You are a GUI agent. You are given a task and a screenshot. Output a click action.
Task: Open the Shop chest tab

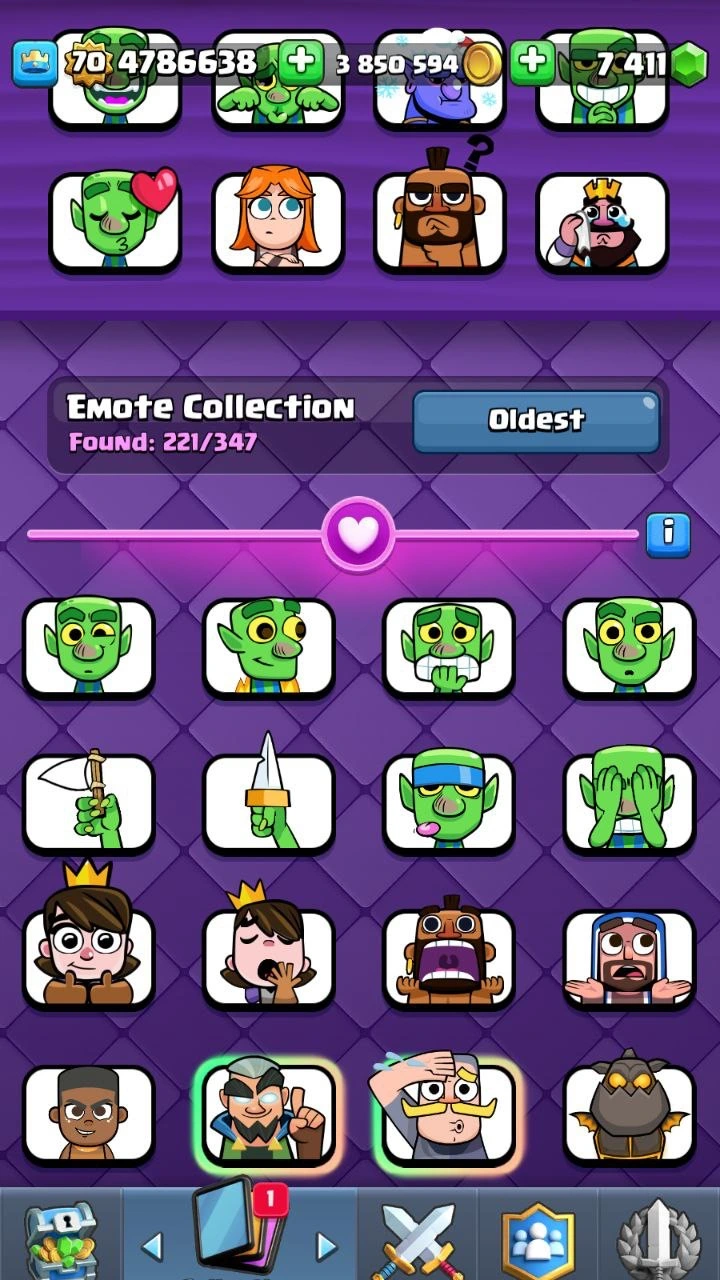point(60,1240)
